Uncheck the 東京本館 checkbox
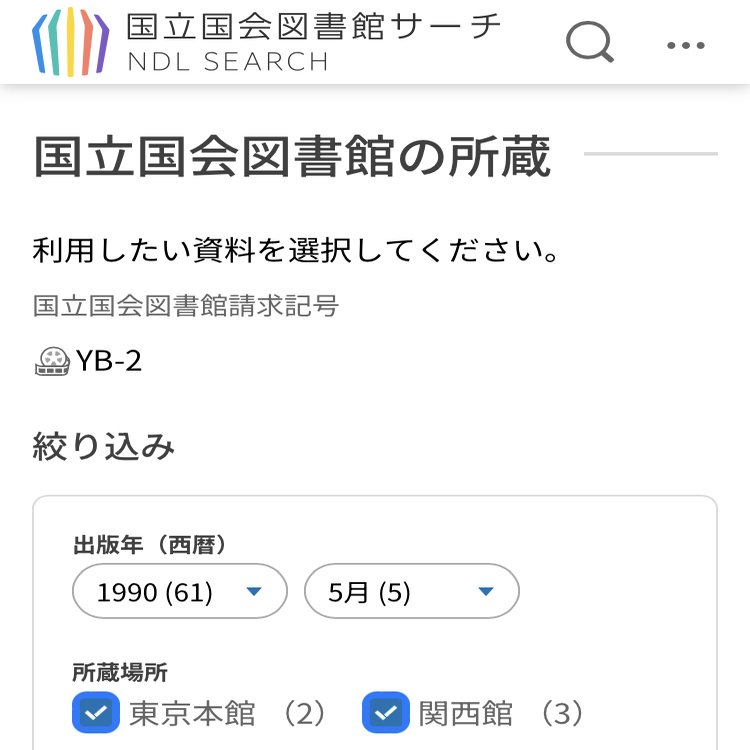This screenshot has height=750, width=750. (x=96, y=713)
